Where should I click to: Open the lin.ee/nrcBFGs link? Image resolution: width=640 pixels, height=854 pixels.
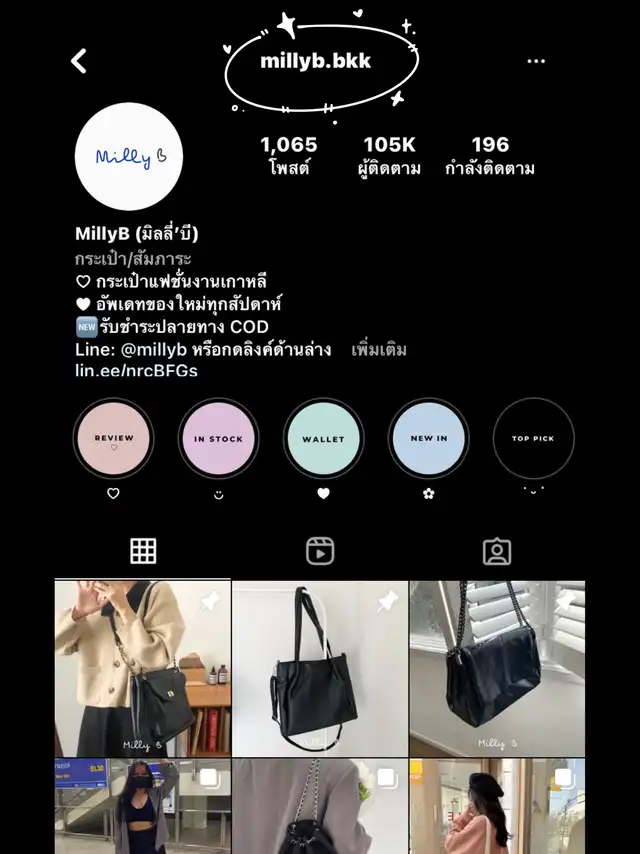(136, 371)
